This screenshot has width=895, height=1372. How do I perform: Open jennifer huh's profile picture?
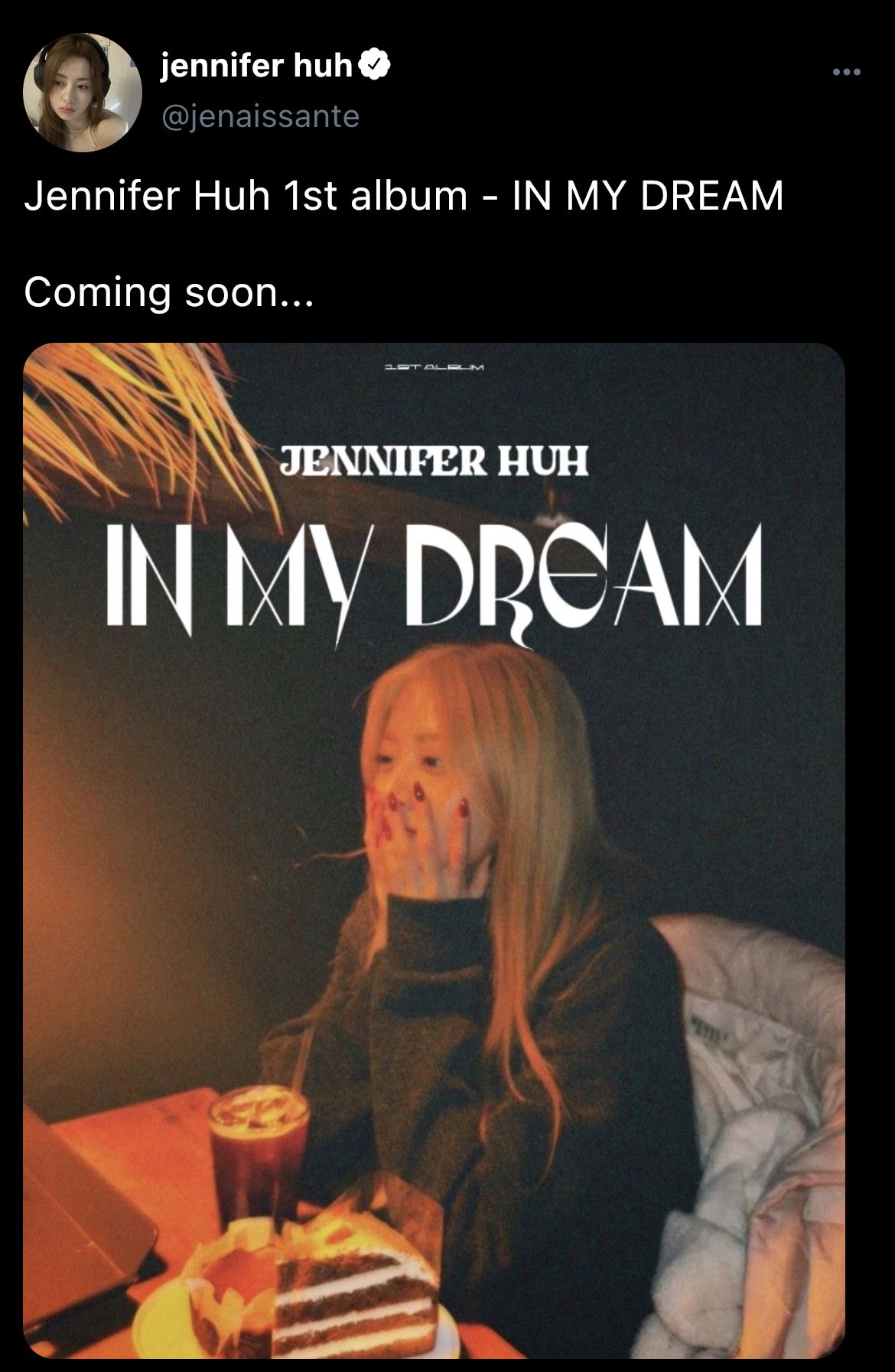tap(83, 92)
